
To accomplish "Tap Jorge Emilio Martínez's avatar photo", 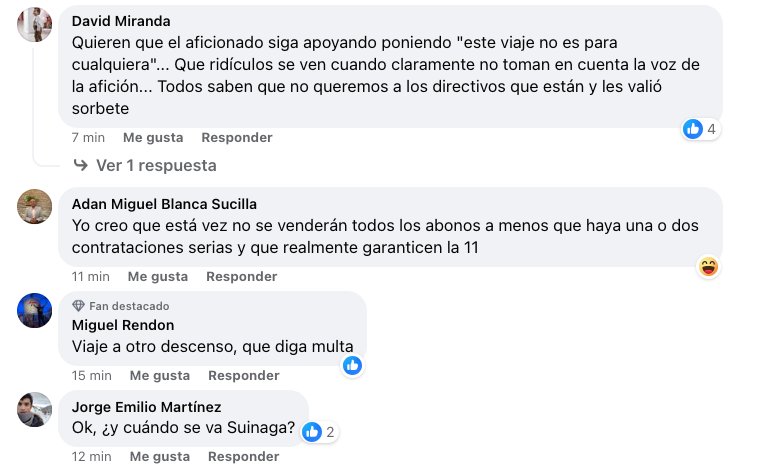I will (x=35, y=409).
